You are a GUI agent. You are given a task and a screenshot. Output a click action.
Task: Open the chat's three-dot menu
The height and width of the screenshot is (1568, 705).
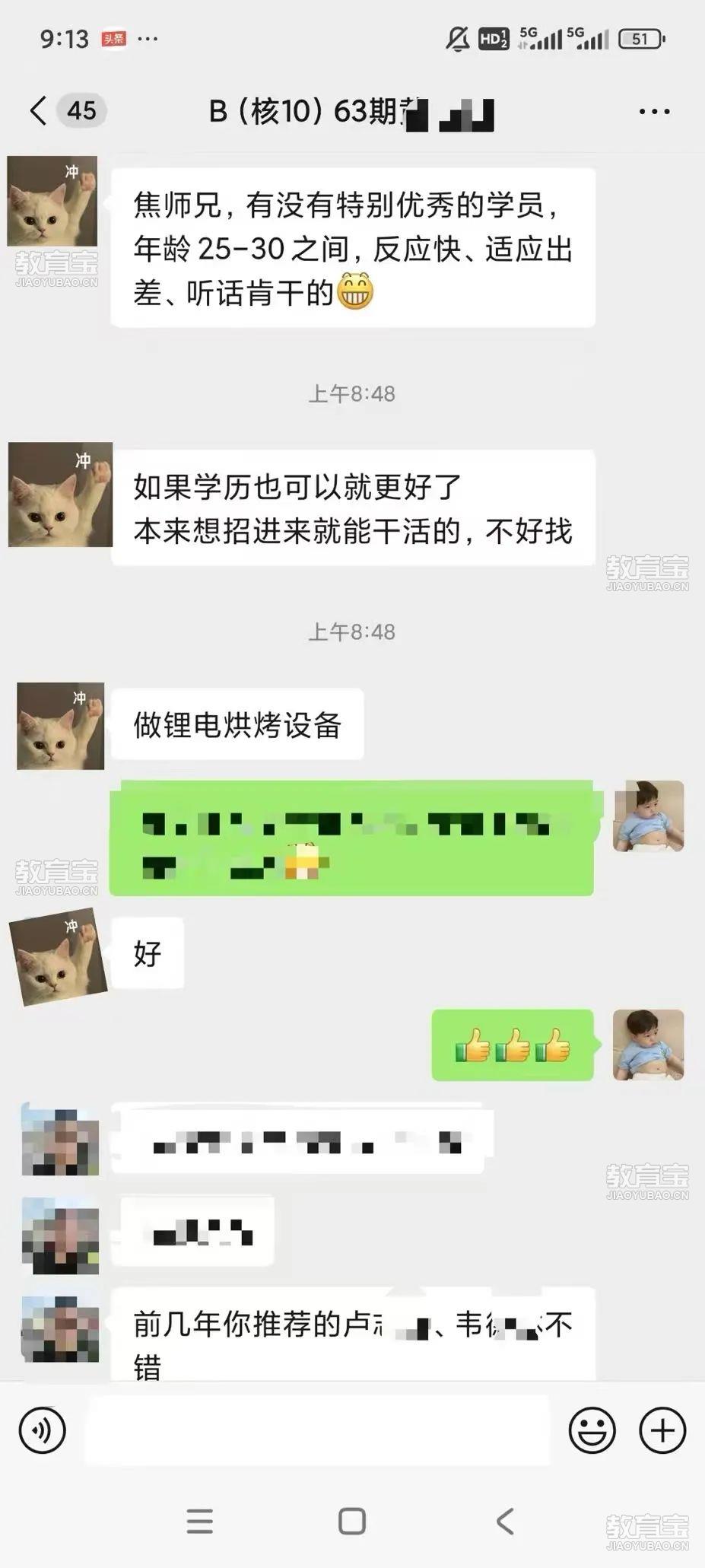(654, 112)
